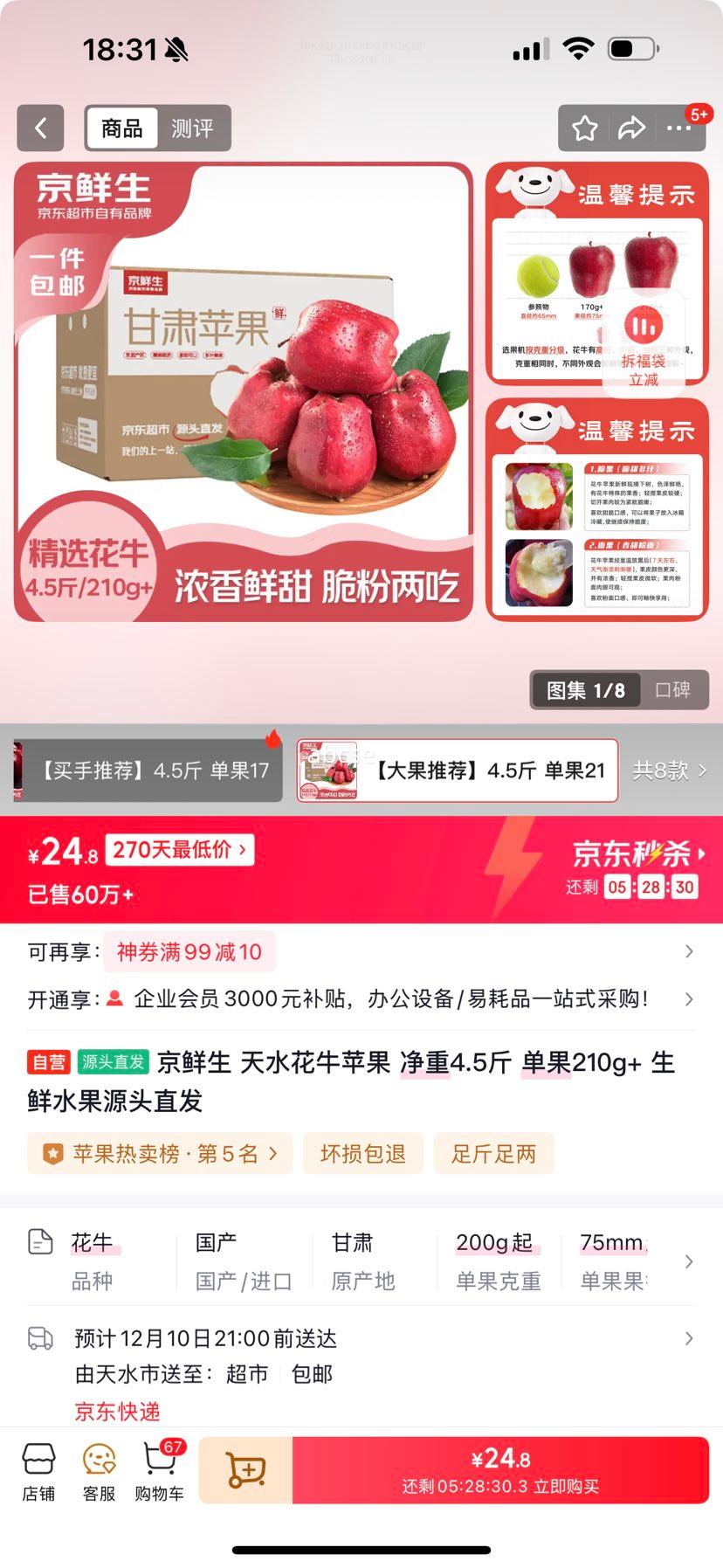Switch to the 测评 tab

(x=194, y=128)
